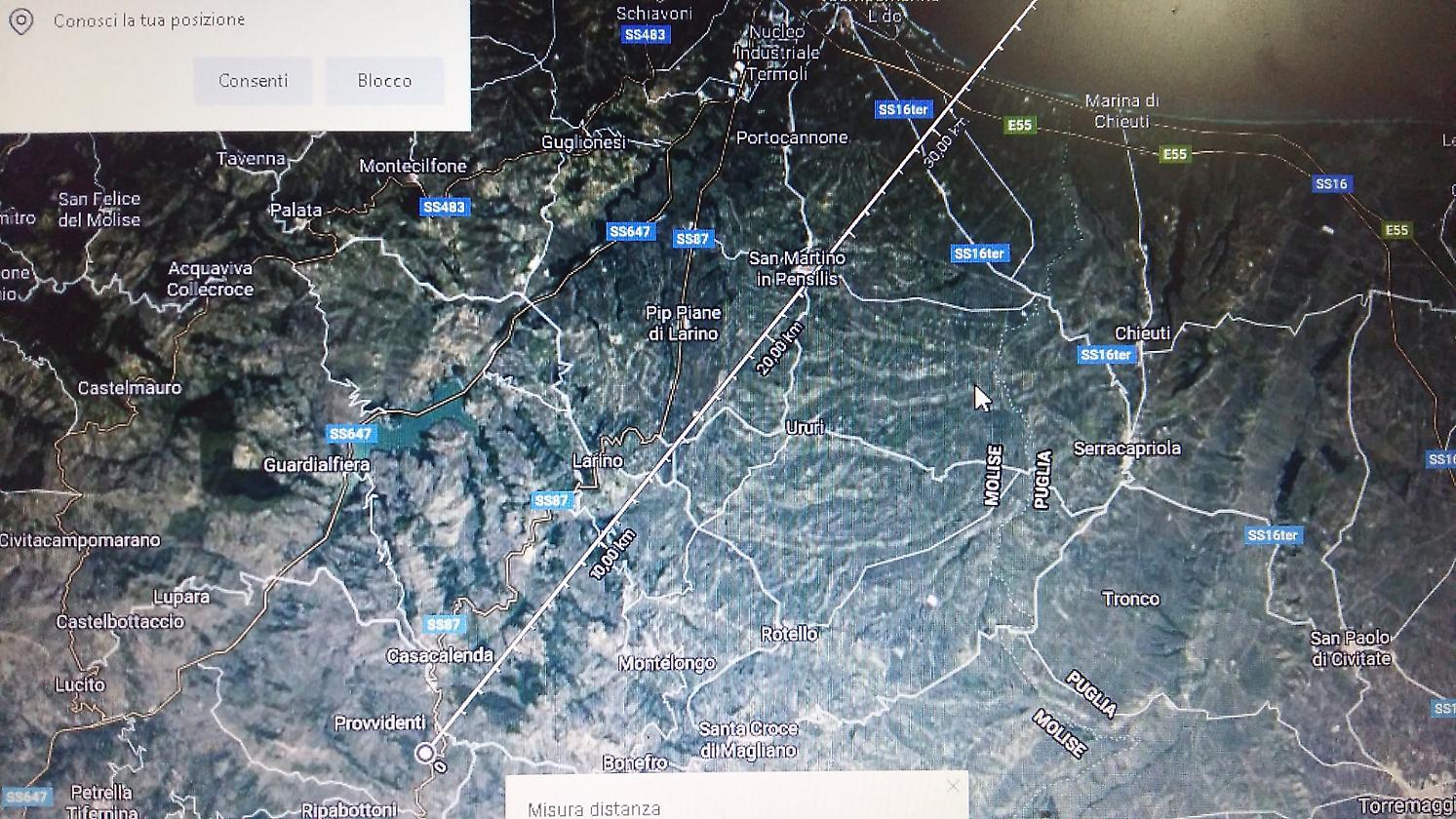
Task: Deny location access with Blocco
Action: pyautogui.click(x=384, y=81)
